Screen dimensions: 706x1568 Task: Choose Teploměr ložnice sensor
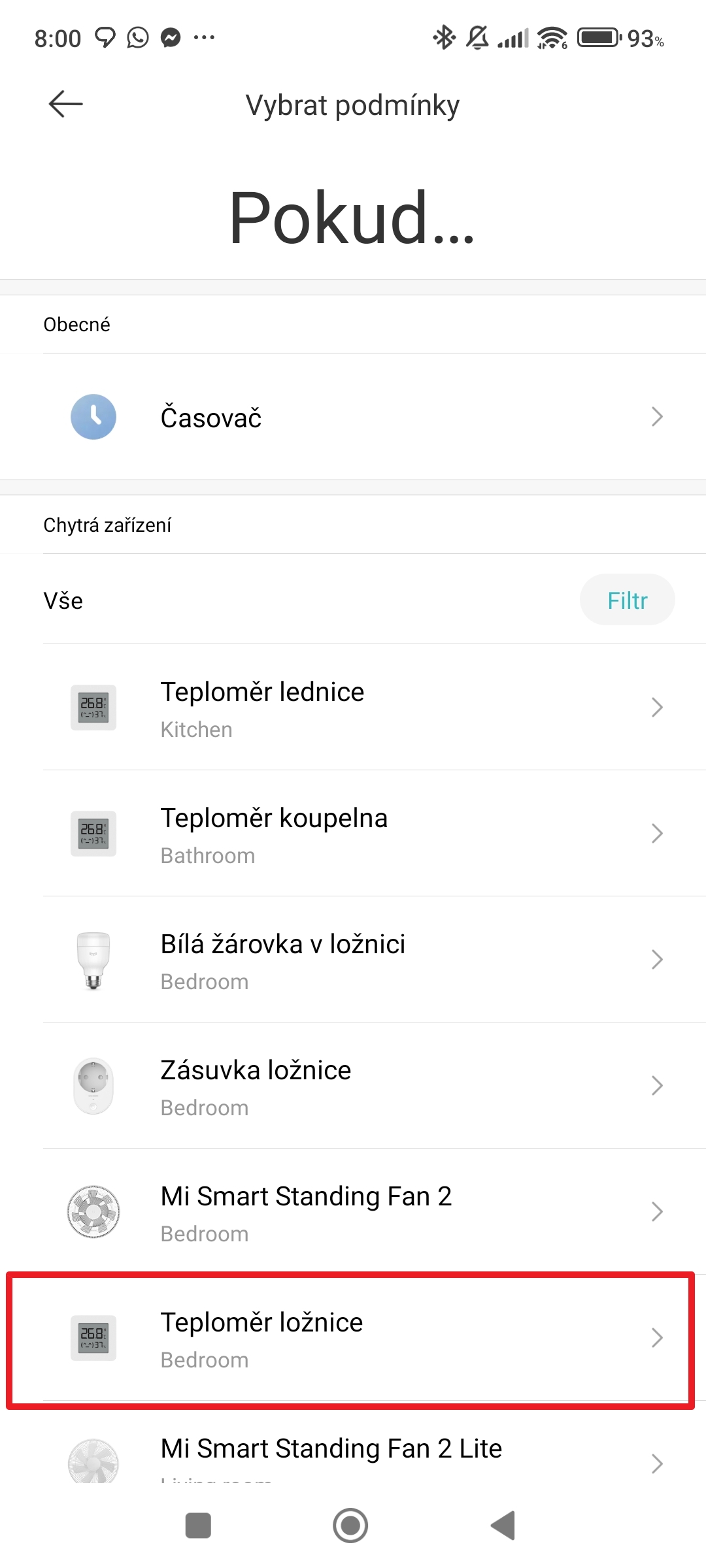pos(353,1338)
